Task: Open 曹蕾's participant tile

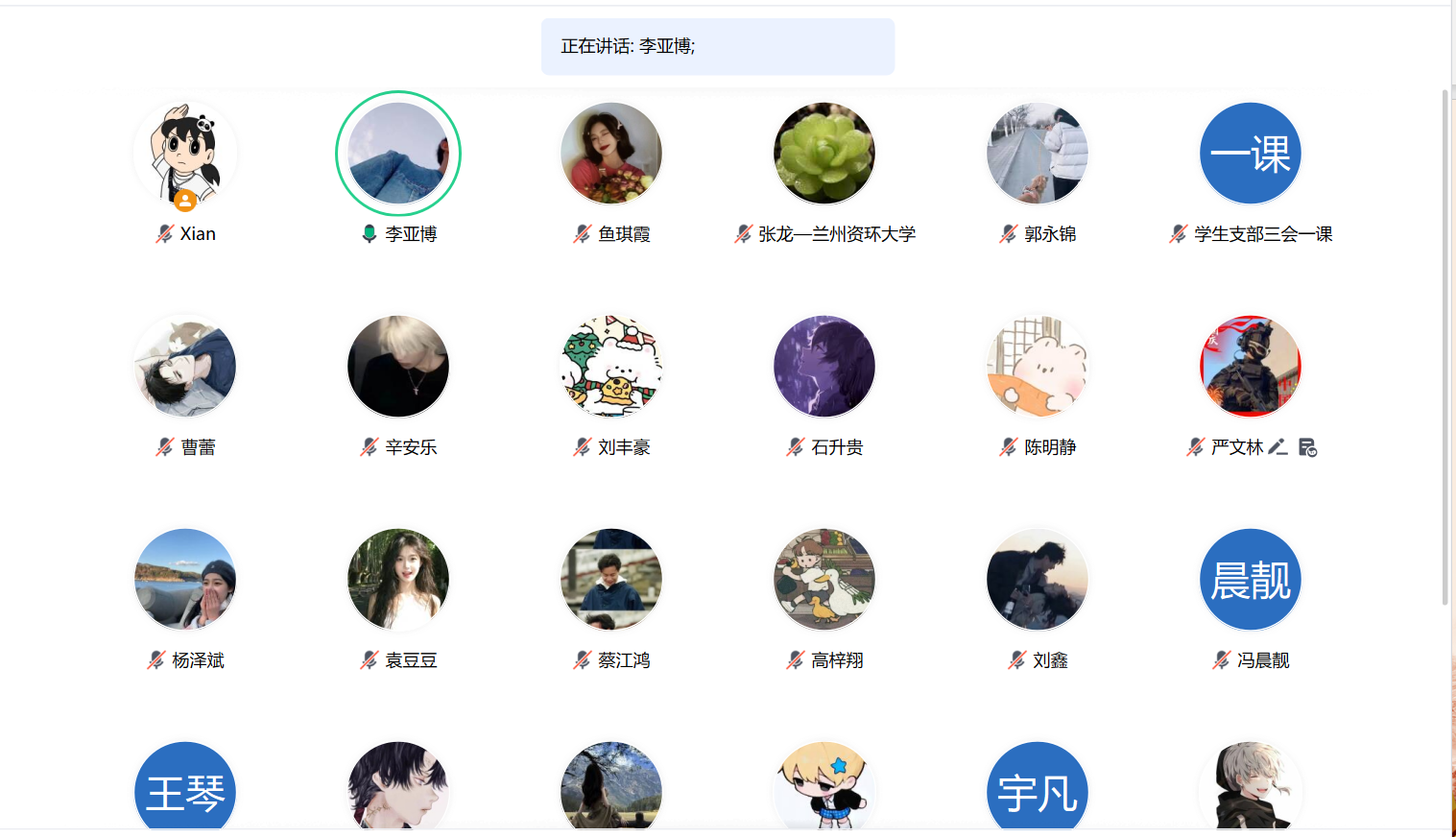Action: click(x=185, y=367)
